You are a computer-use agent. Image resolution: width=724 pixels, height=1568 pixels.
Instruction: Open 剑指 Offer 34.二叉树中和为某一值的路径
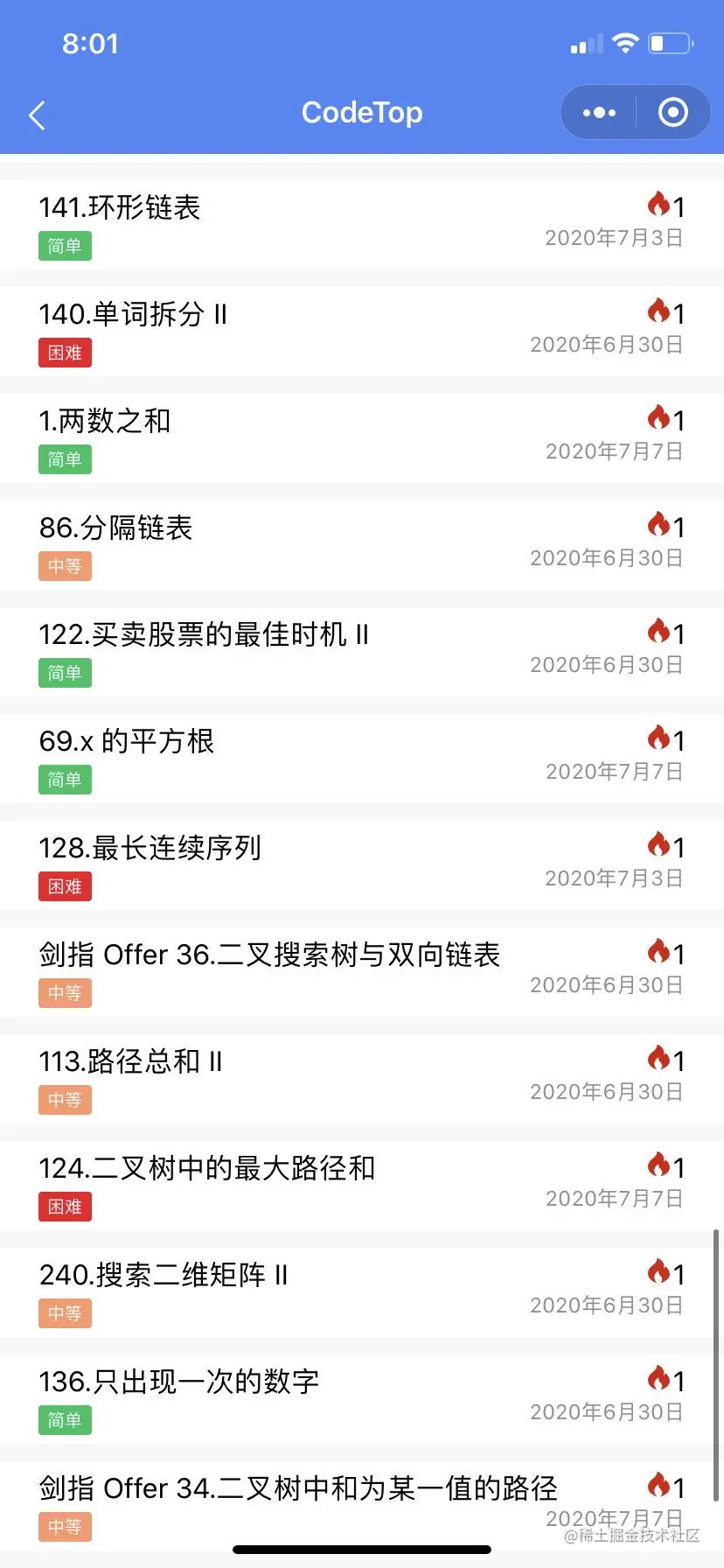tap(298, 1489)
